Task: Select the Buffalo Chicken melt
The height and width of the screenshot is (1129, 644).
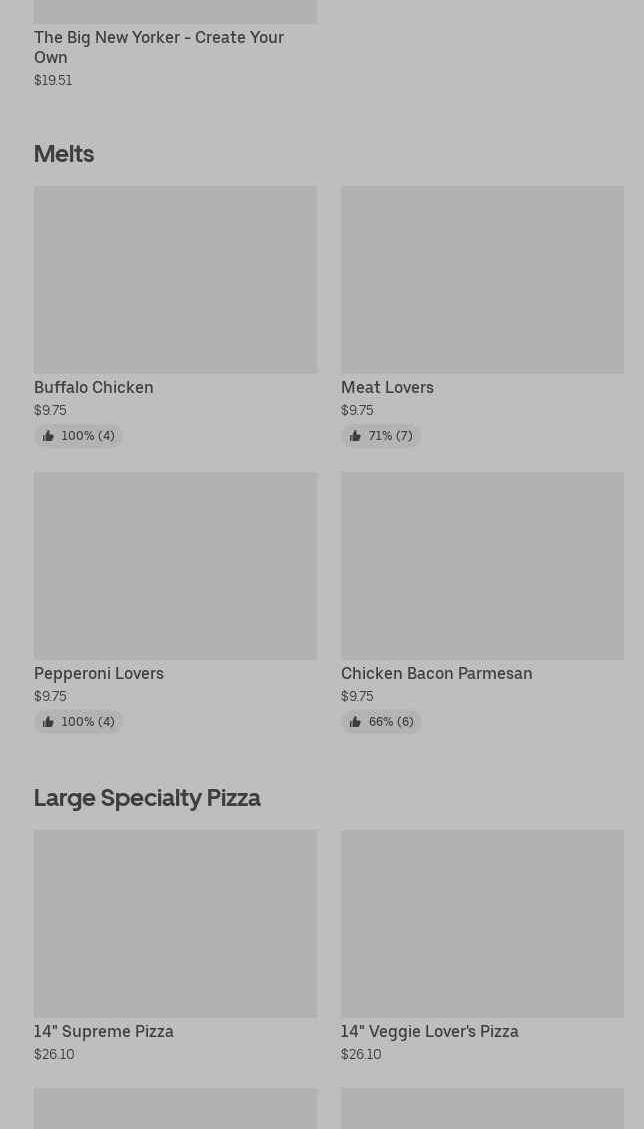Action: tap(175, 280)
